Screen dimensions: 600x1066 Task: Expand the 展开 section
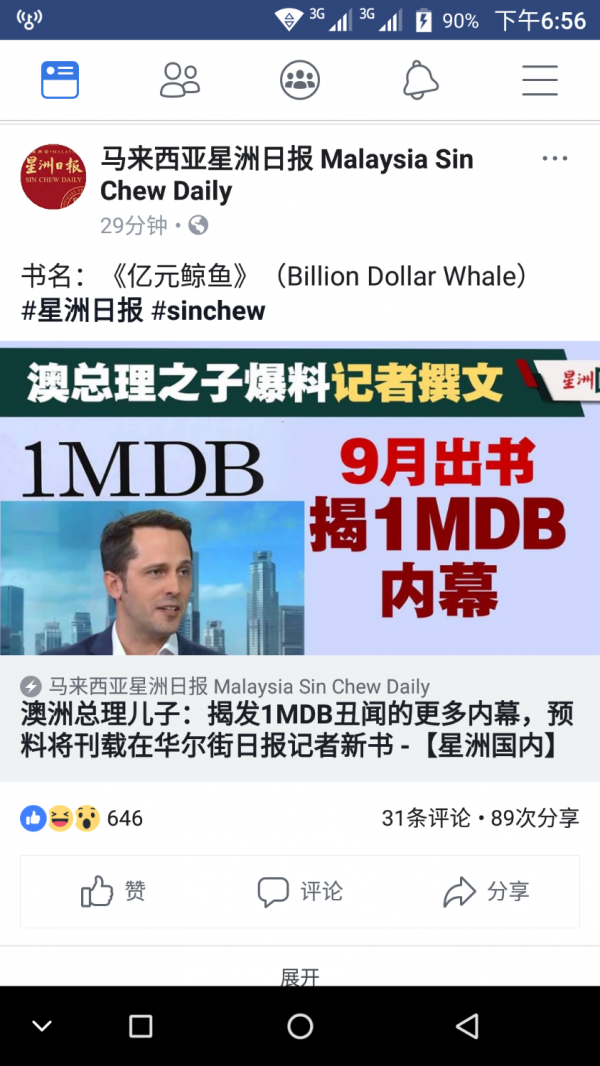pyautogui.click(x=300, y=976)
